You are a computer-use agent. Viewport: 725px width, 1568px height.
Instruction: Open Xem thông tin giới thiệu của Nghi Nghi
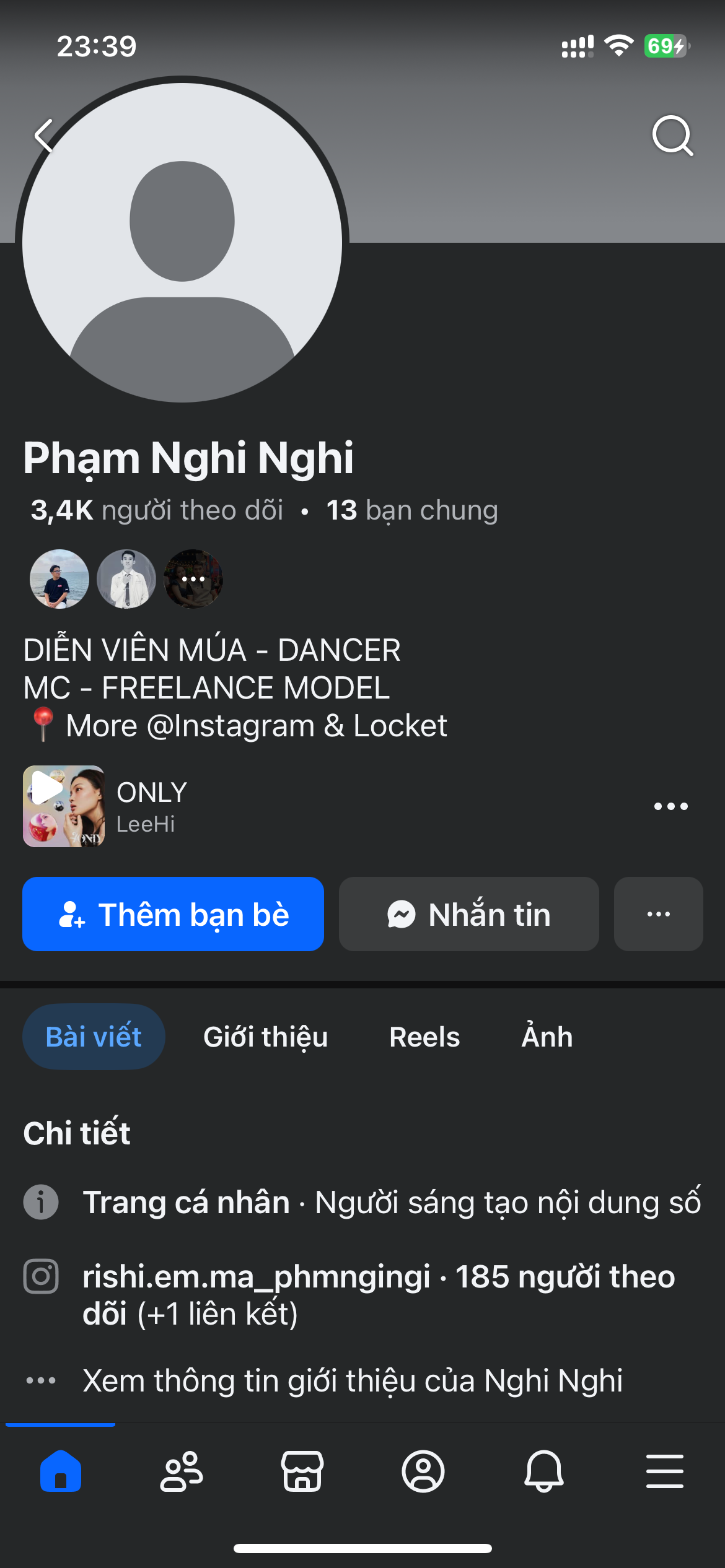click(x=352, y=1381)
